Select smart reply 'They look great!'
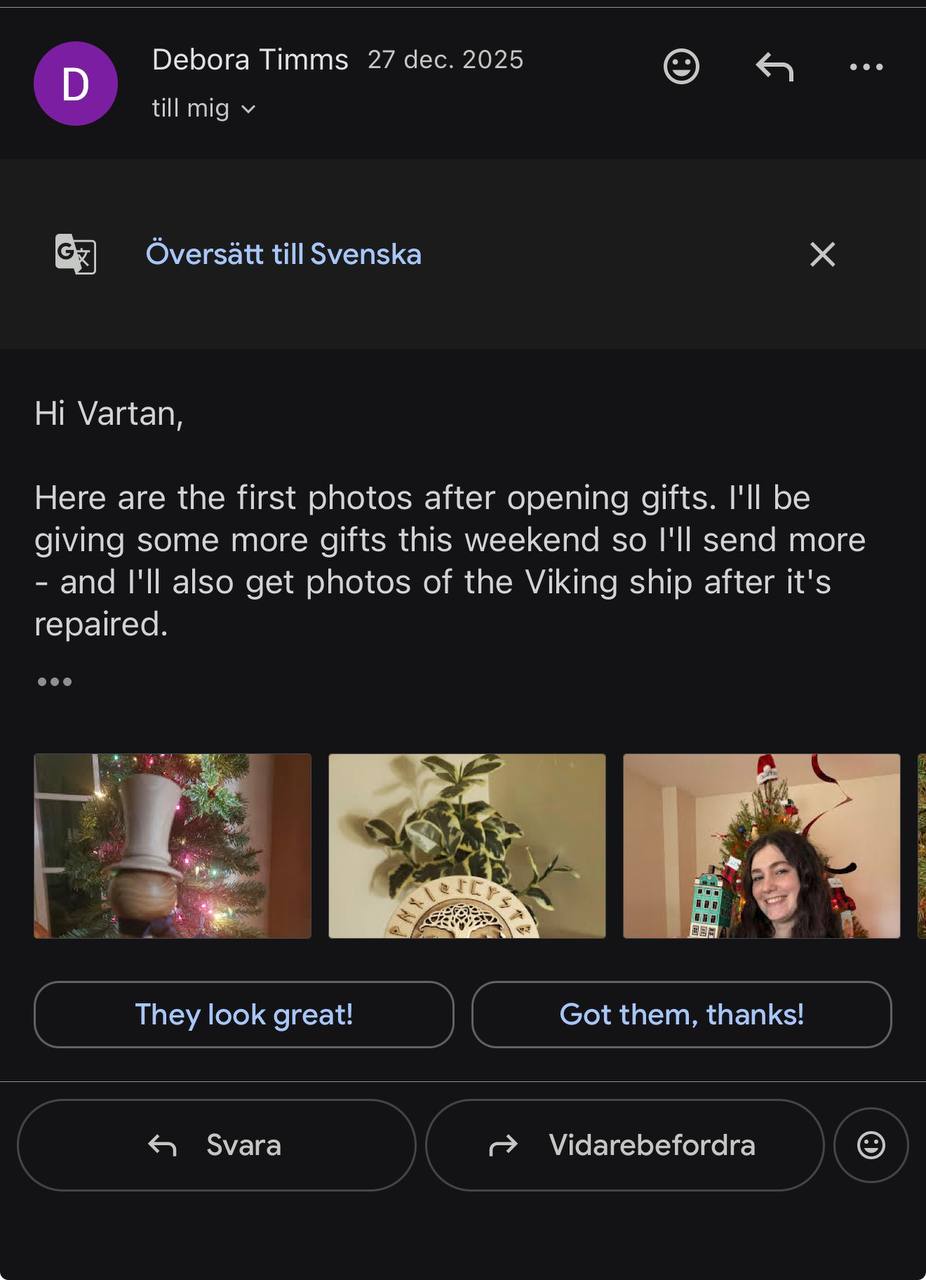 click(x=244, y=1014)
